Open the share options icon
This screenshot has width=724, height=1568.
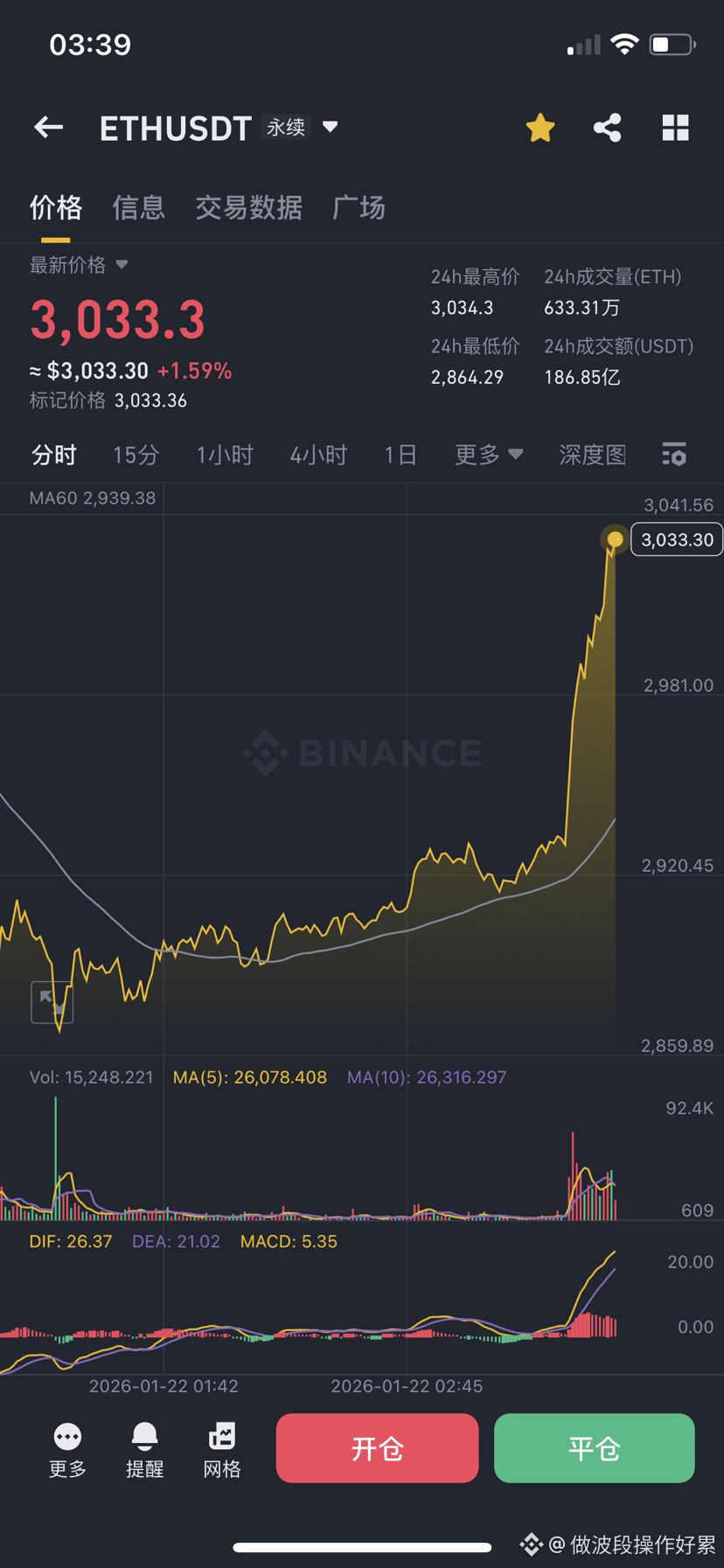(x=607, y=128)
